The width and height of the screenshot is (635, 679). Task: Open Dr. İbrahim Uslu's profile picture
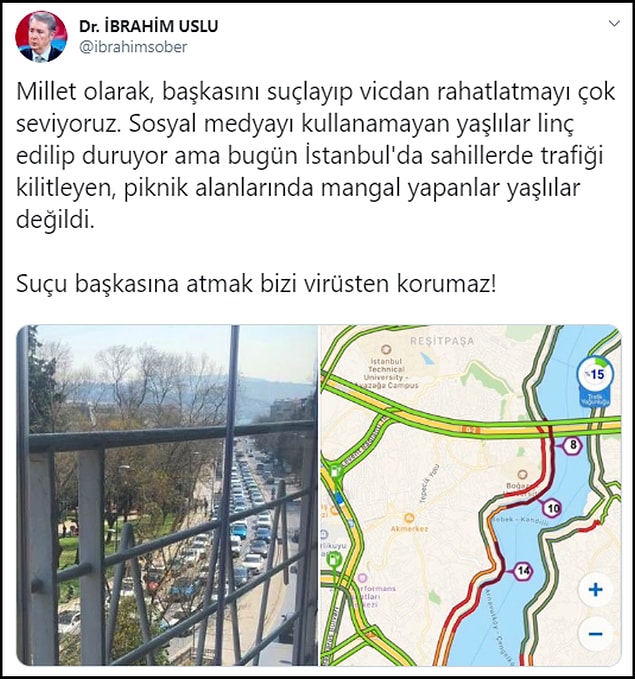42,37
